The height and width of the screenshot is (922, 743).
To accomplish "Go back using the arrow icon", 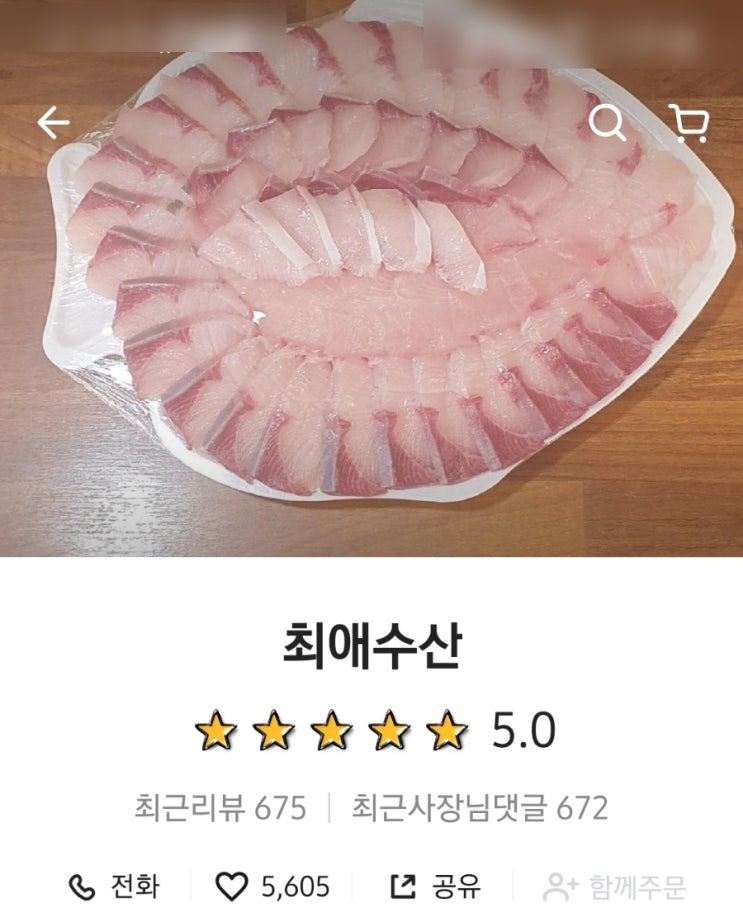I will point(53,123).
